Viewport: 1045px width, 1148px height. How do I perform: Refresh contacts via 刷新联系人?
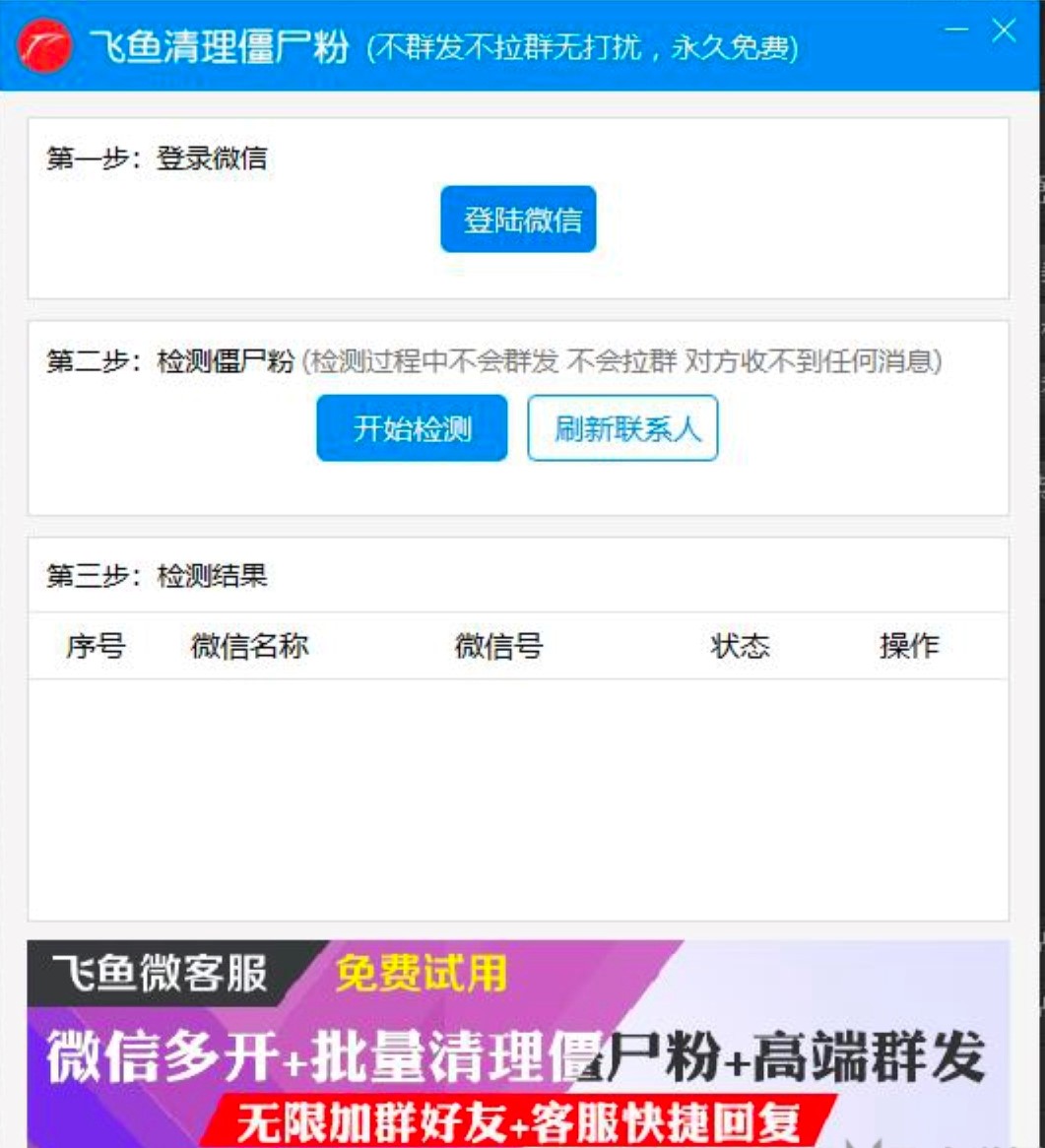tap(622, 428)
